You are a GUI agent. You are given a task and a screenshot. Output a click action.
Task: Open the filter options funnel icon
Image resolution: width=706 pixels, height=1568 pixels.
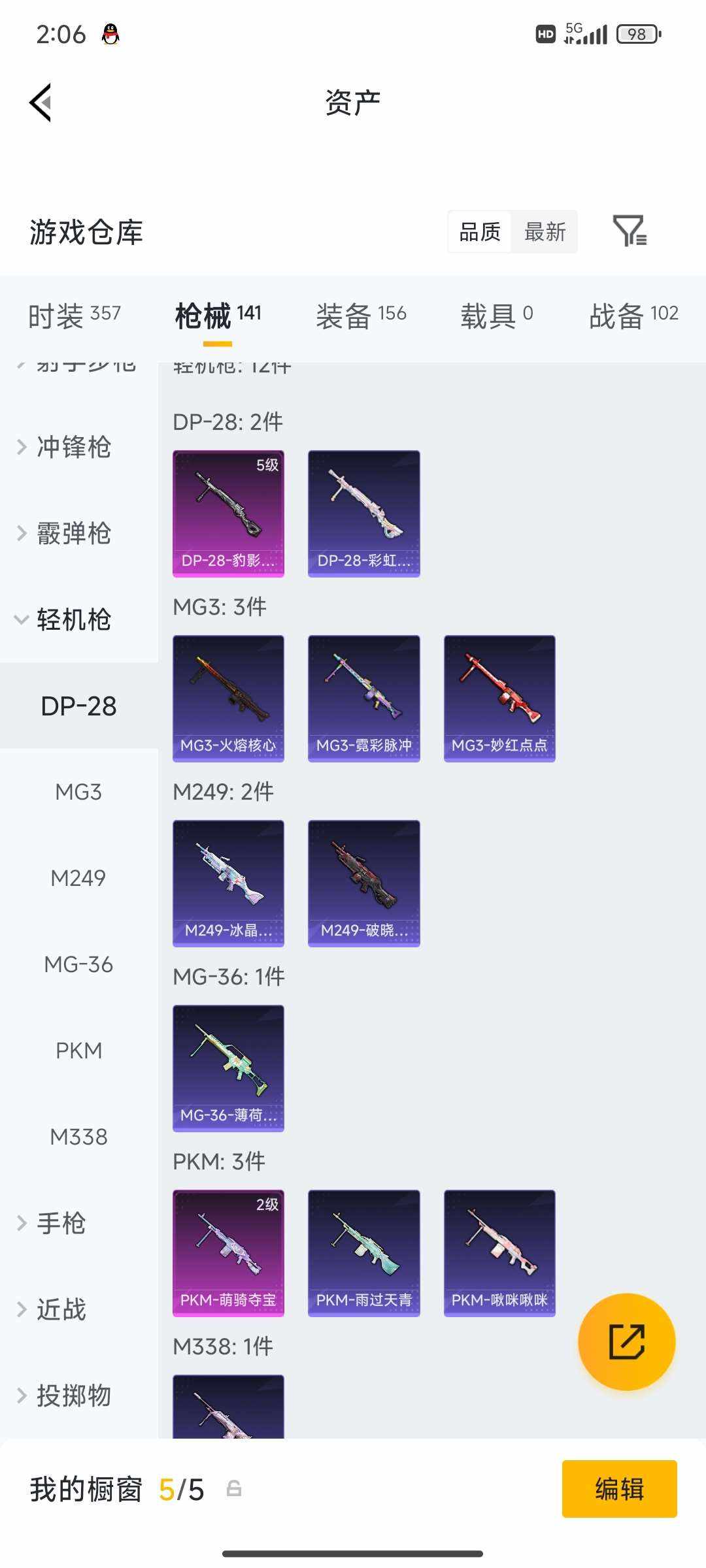pyautogui.click(x=631, y=232)
